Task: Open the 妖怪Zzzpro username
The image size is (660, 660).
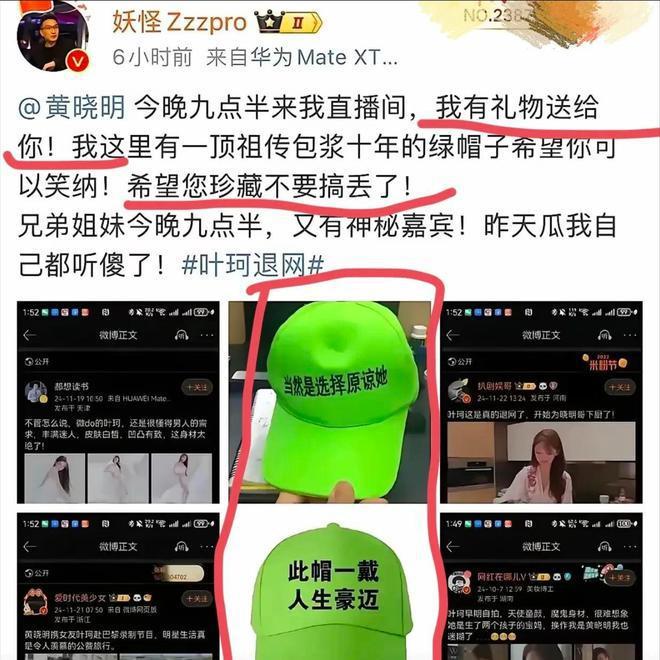Action: pyautogui.click(x=180, y=22)
